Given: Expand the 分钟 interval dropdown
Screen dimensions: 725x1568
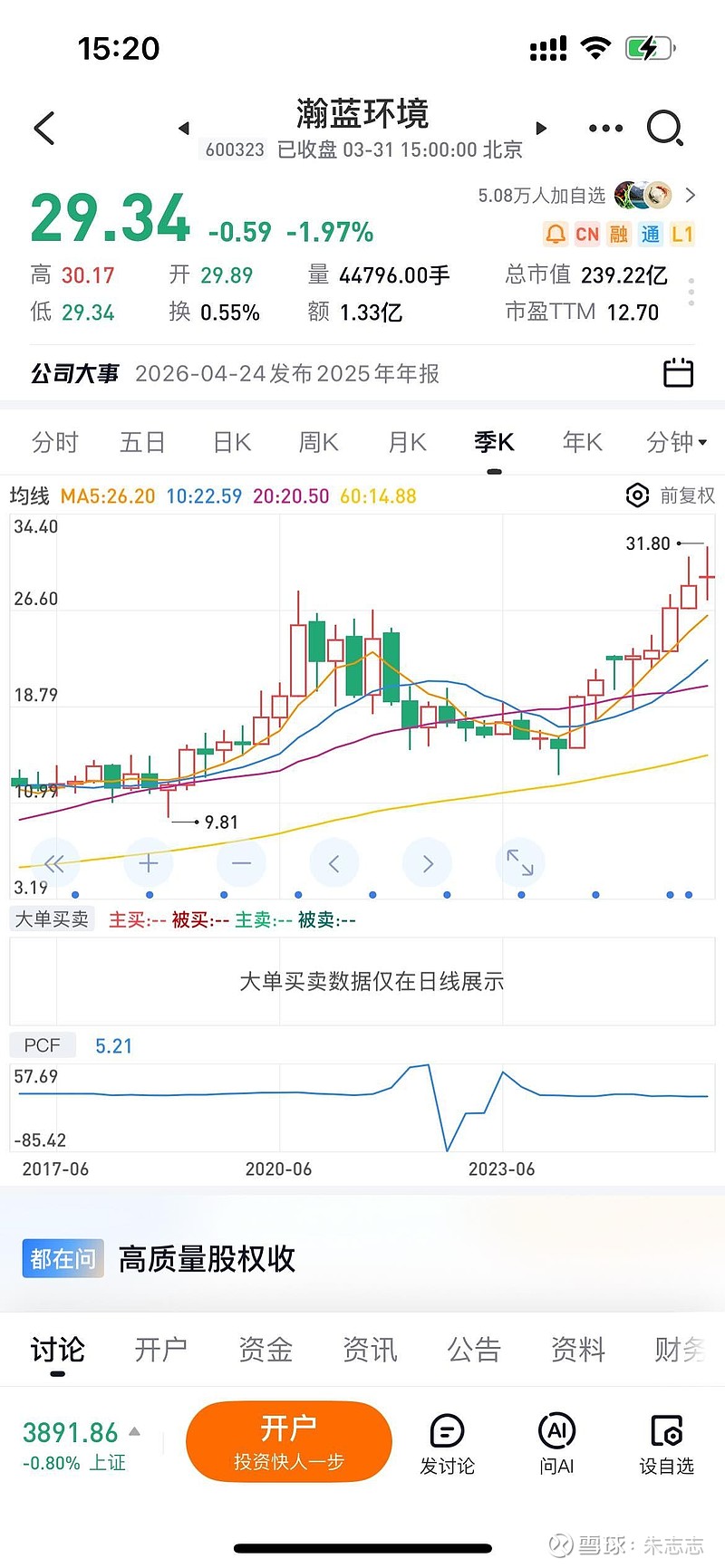Looking at the screenshot, I should [x=675, y=442].
